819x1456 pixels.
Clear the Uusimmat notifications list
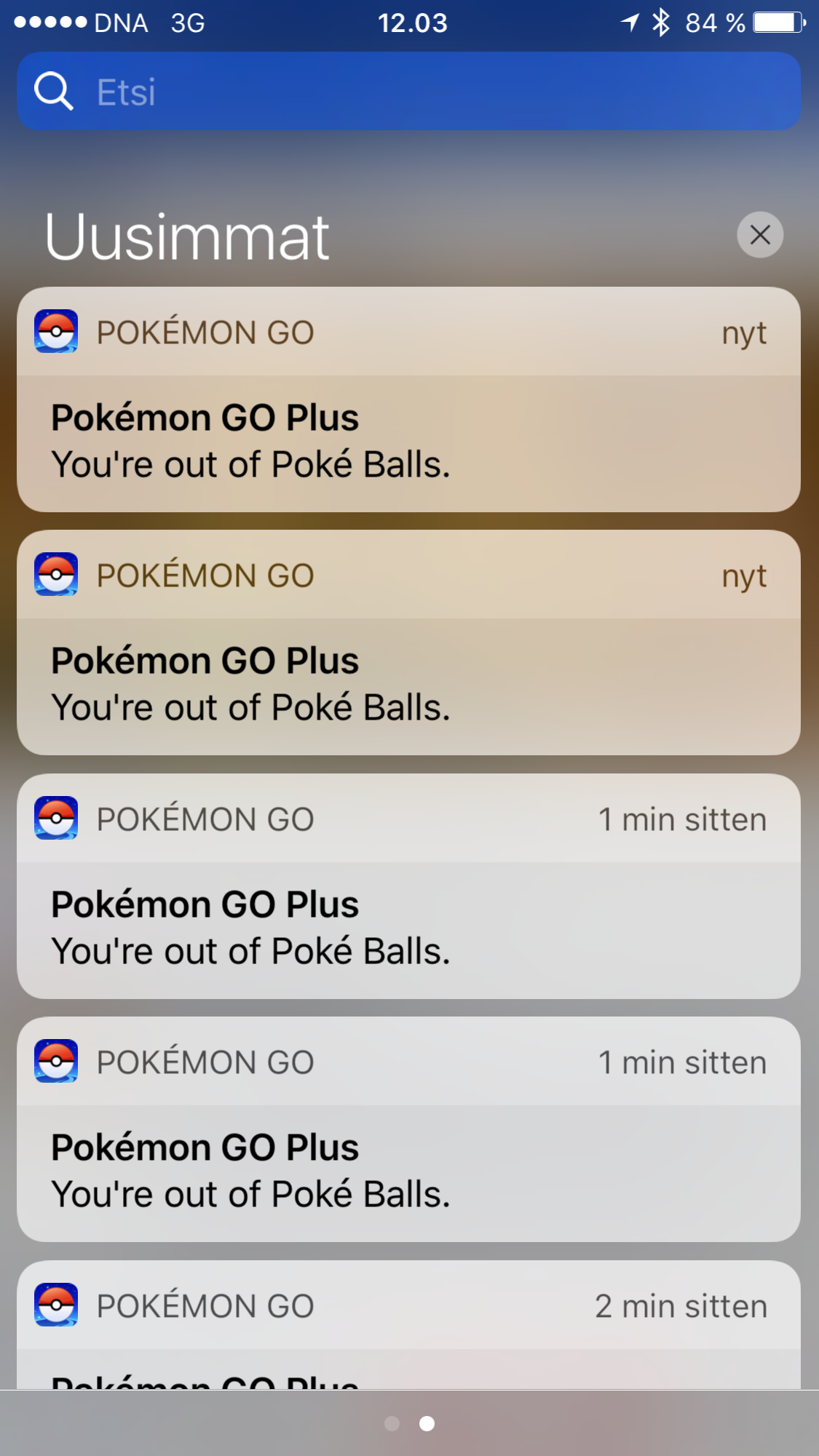(759, 235)
